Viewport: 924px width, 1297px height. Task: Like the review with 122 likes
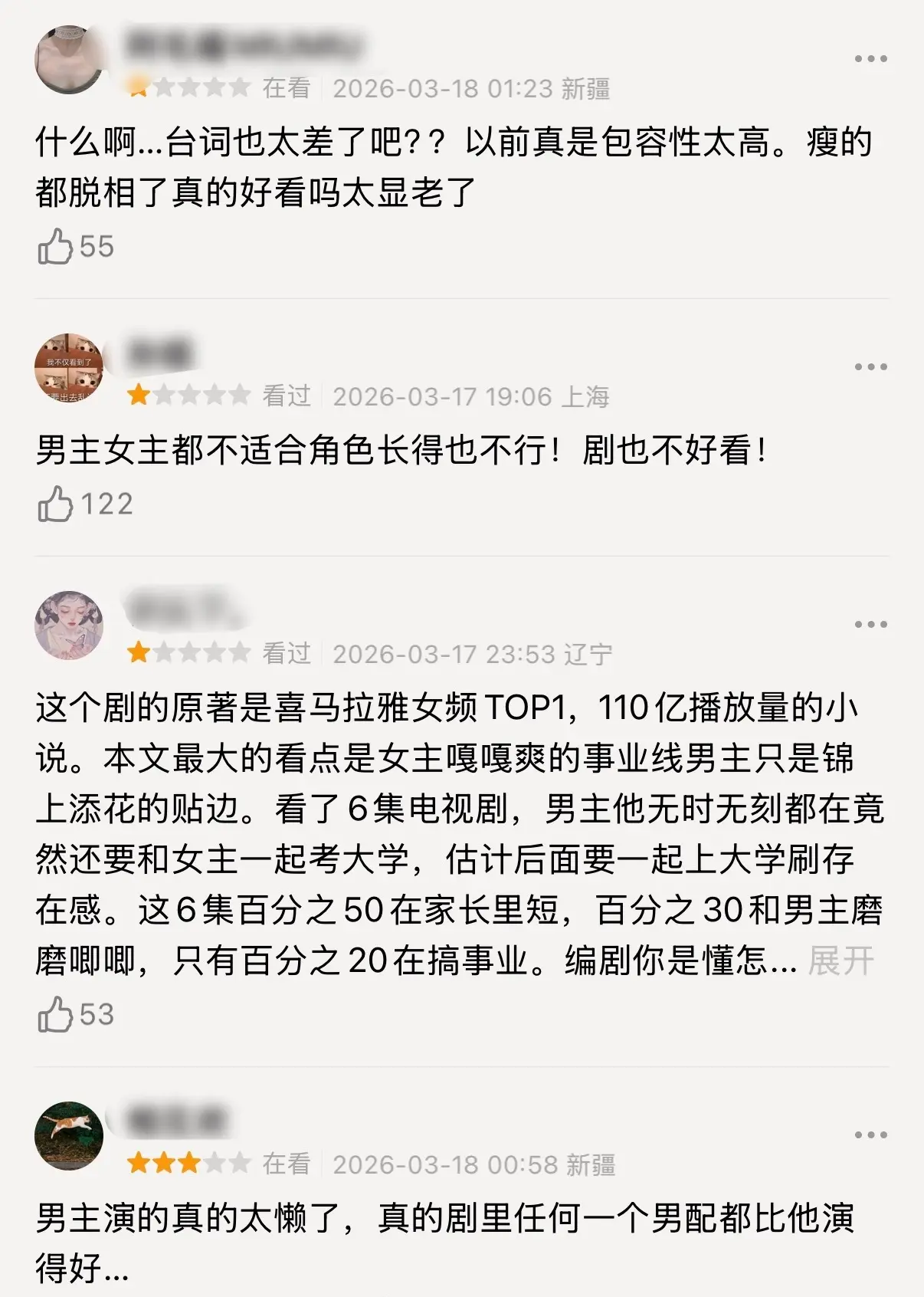(x=55, y=504)
